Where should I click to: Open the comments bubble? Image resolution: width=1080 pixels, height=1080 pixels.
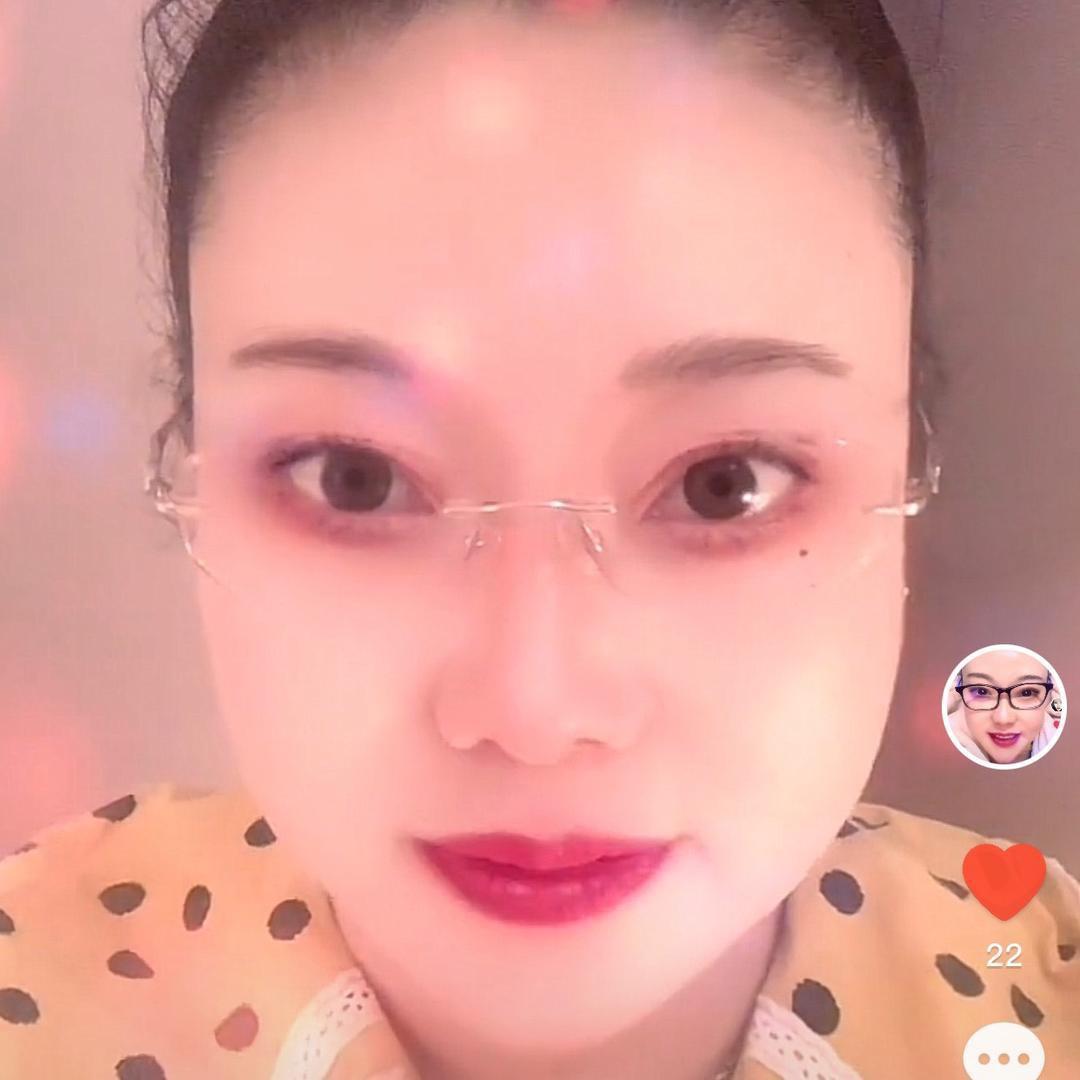tap(1004, 1055)
